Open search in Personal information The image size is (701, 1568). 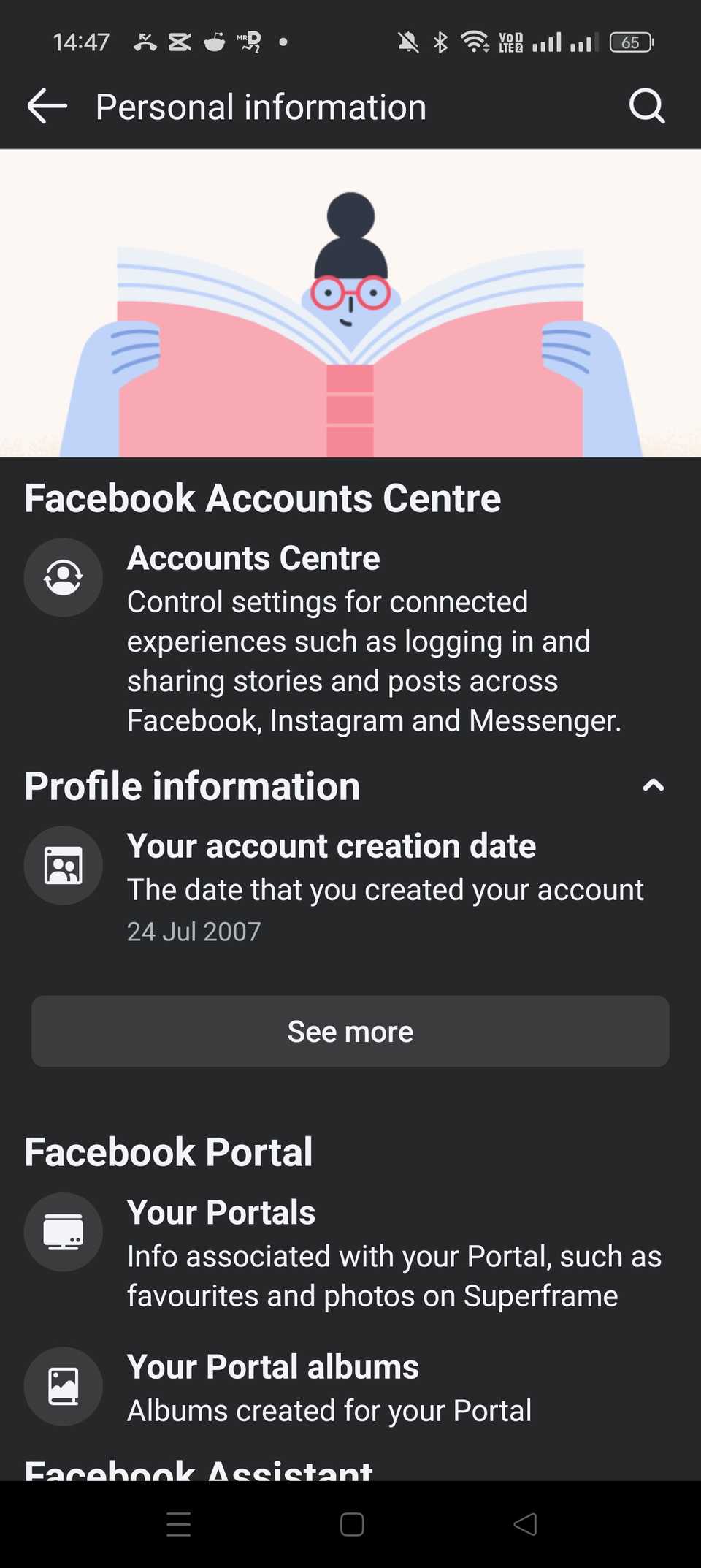coord(646,107)
